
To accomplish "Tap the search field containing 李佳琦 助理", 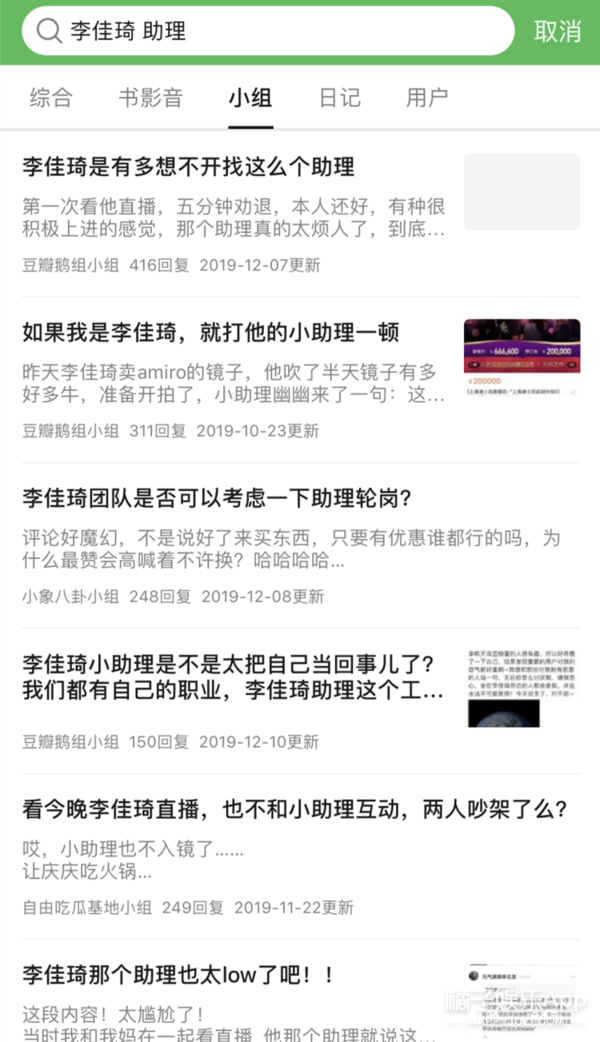I will (x=270, y=31).
